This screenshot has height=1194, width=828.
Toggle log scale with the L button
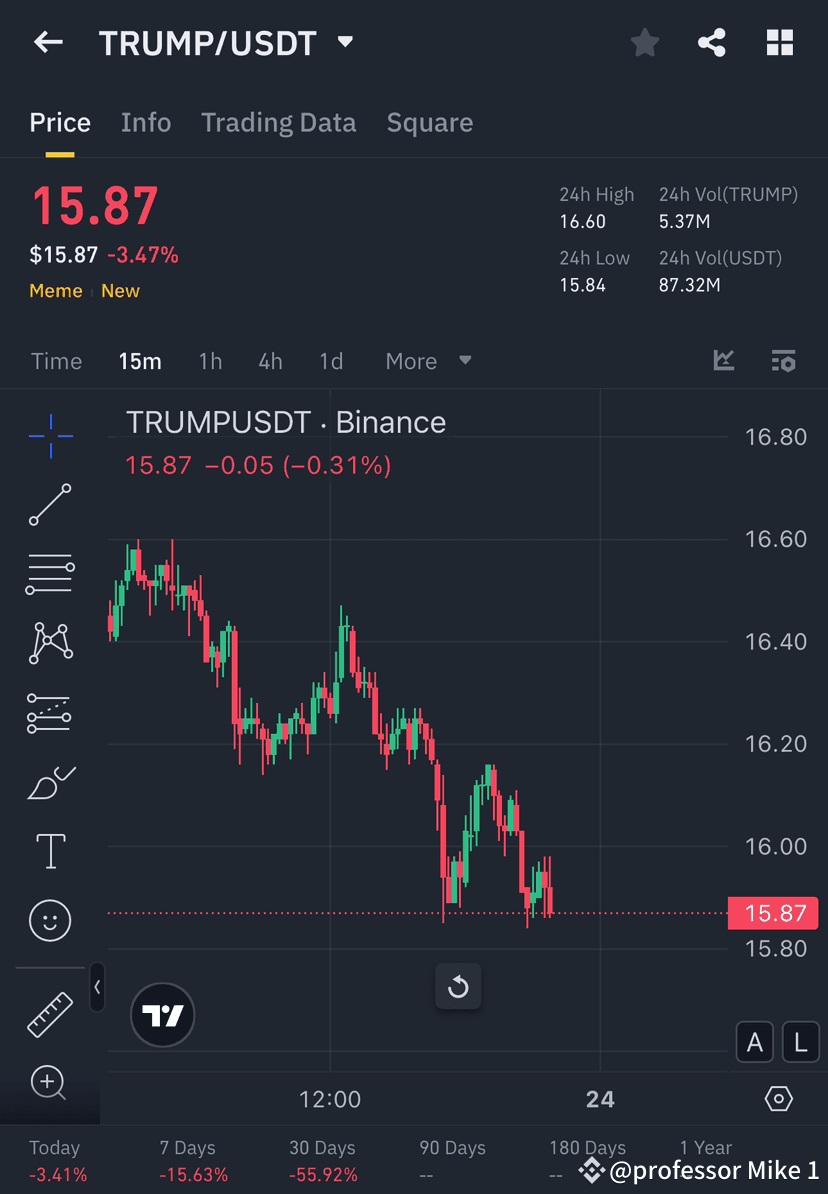tap(800, 1042)
